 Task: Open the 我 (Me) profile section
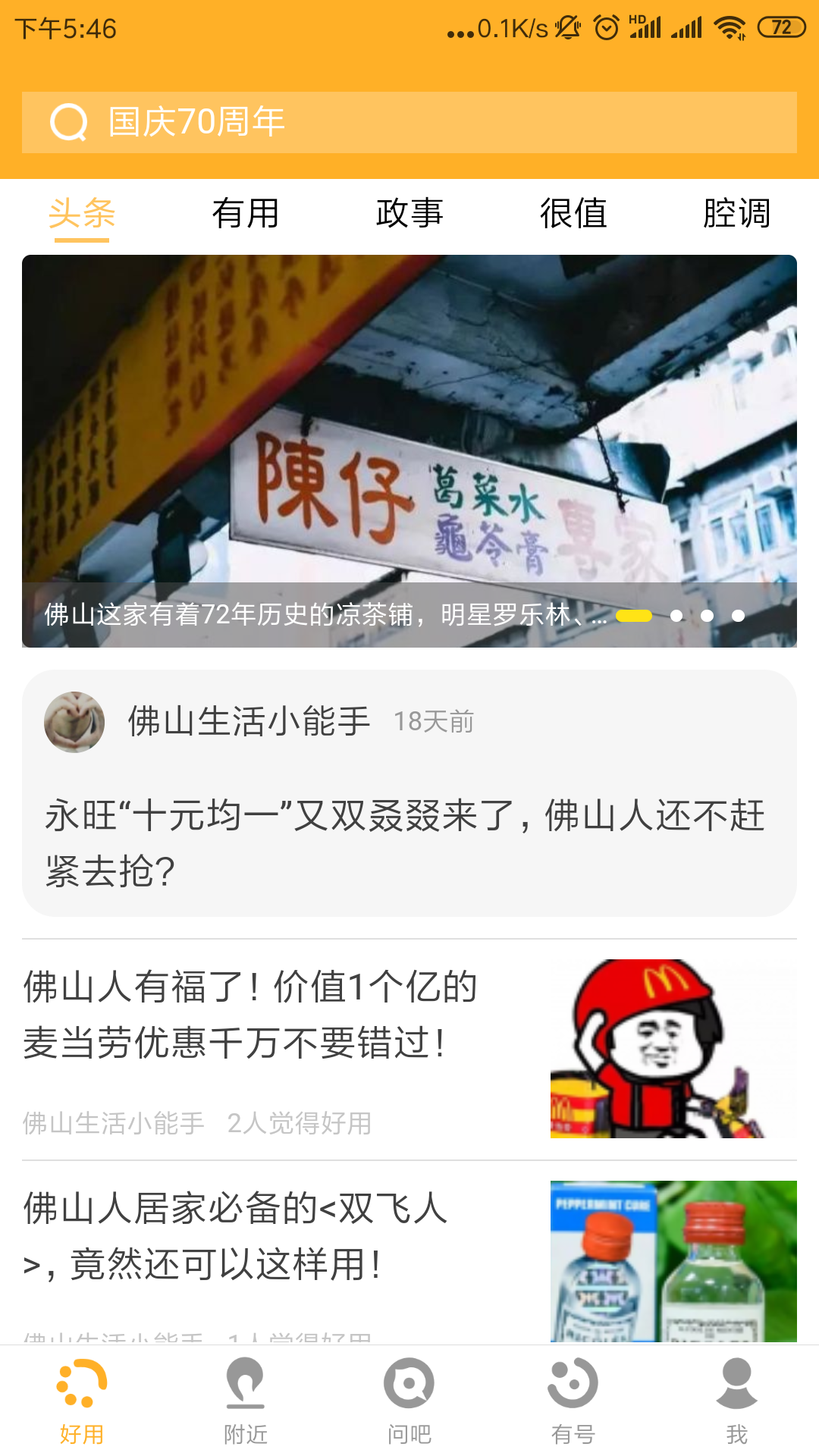[x=736, y=1403]
